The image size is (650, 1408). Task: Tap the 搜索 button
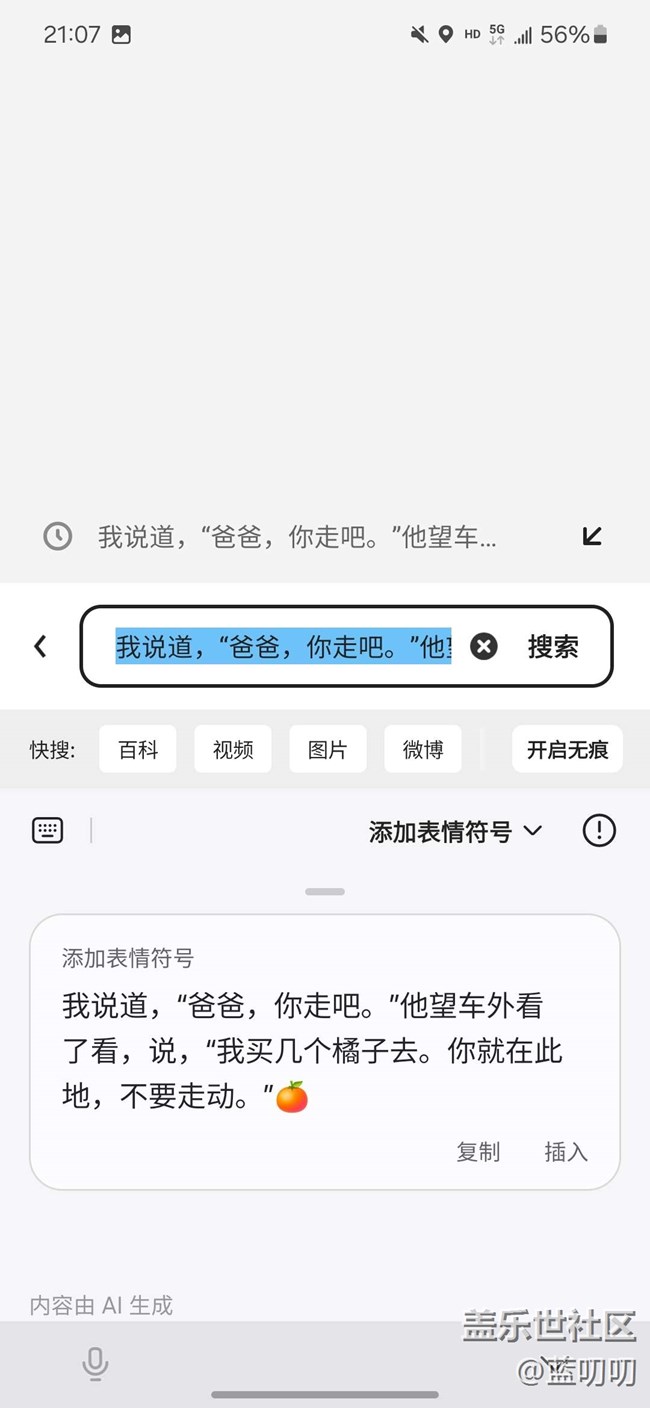(x=553, y=647)
